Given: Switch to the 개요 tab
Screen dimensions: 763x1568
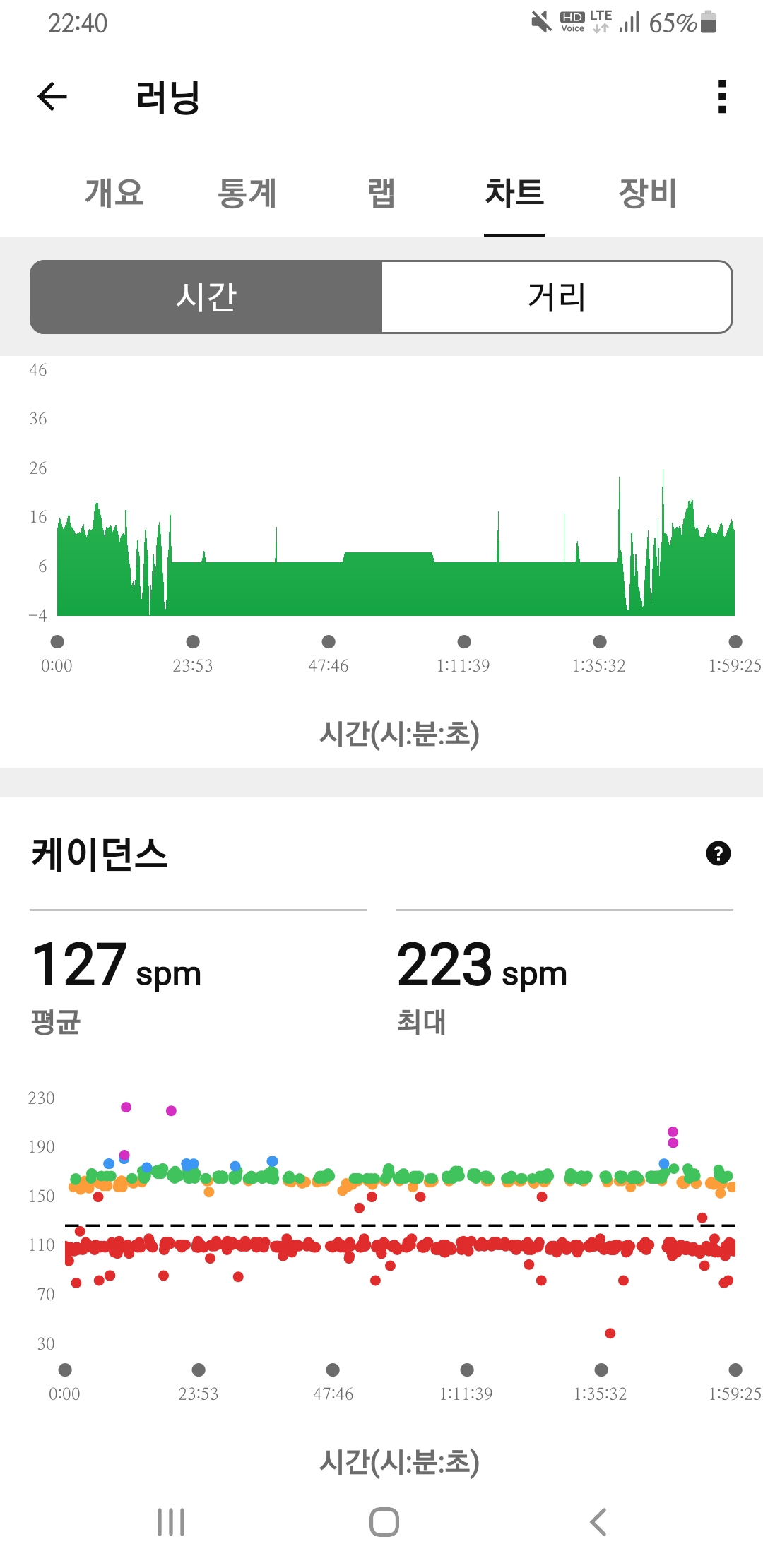Looking at the screenshot, I should (114, 193).
